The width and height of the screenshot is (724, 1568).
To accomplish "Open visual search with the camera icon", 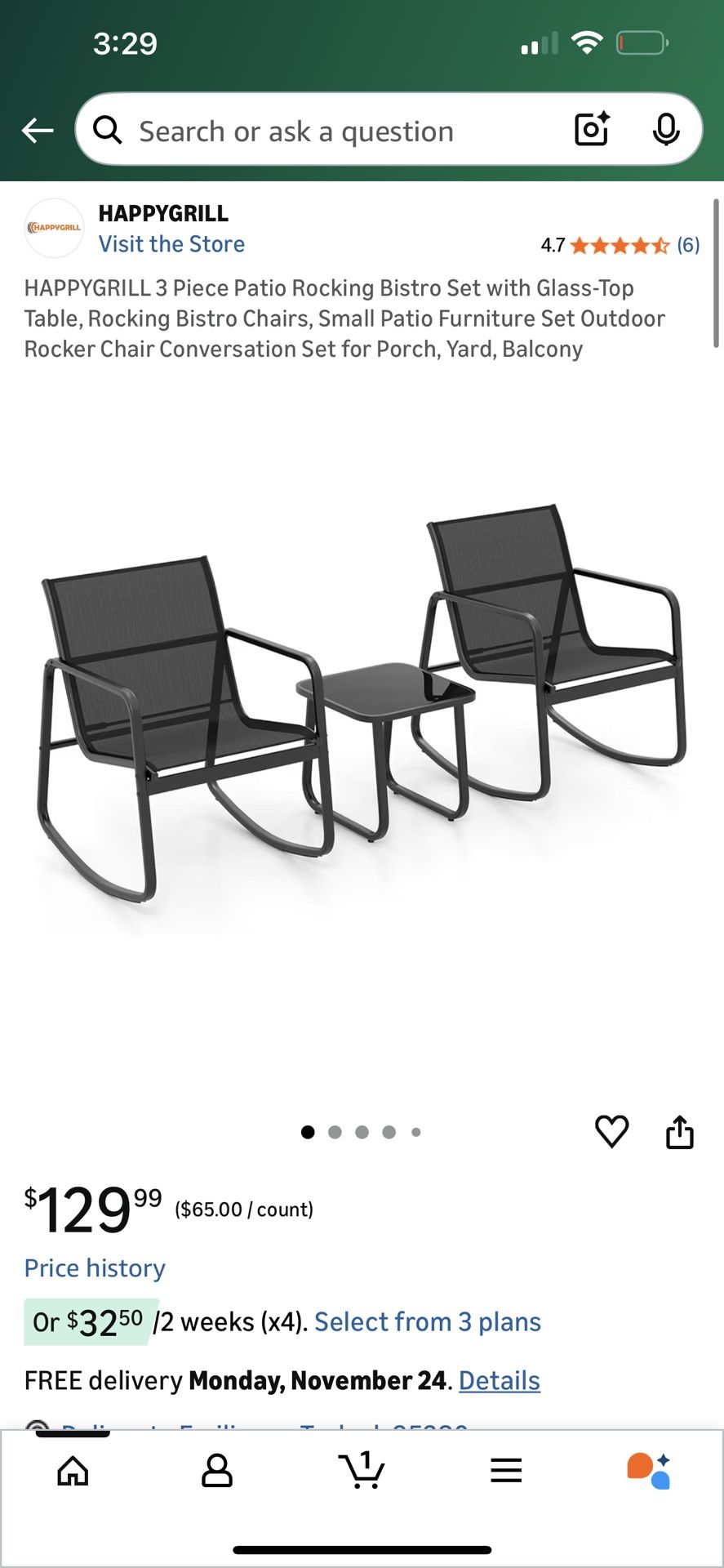I will click(590, 129).
